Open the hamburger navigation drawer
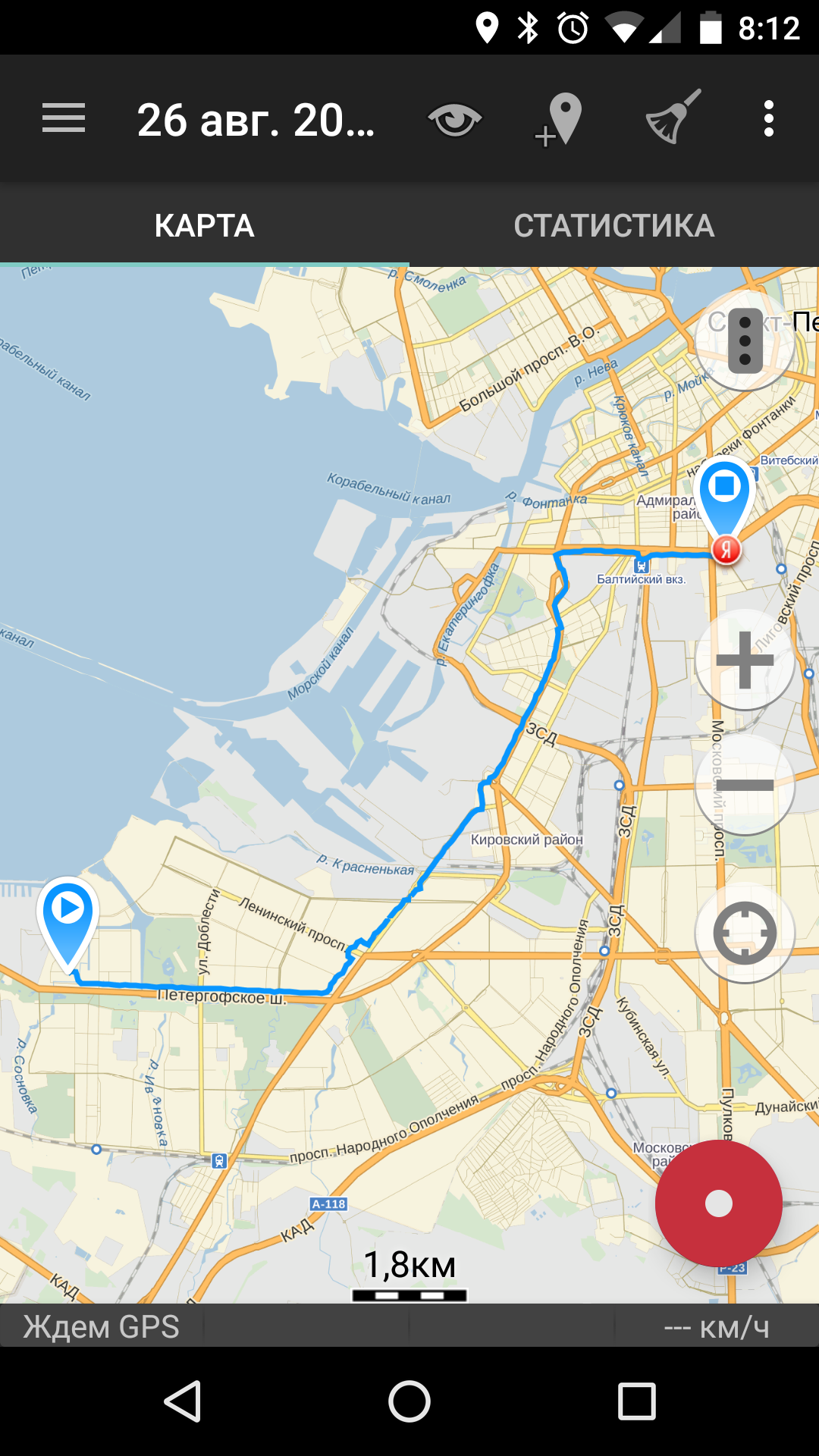 click(64, 119)
